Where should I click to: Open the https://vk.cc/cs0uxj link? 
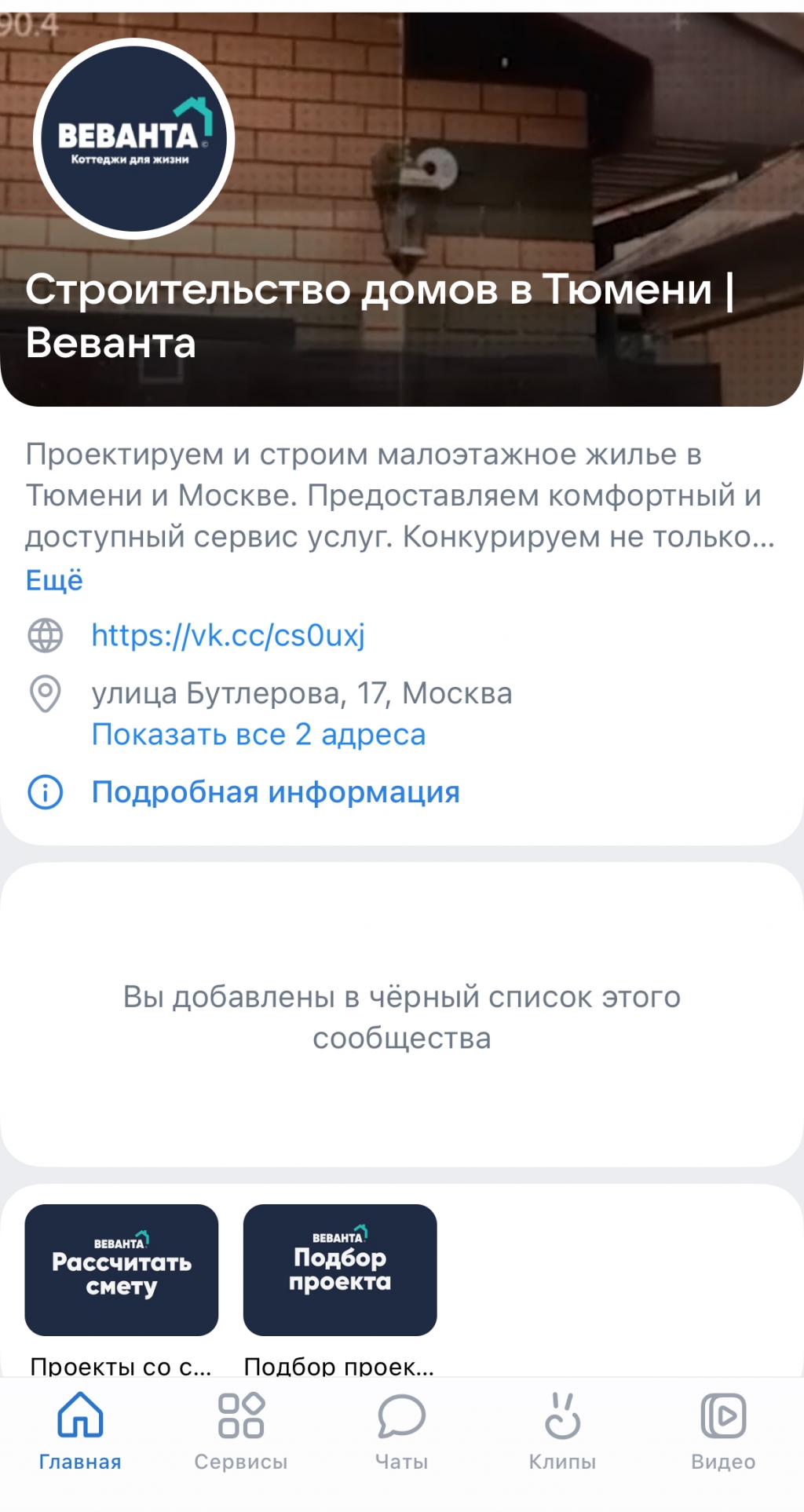coord(228,635)
